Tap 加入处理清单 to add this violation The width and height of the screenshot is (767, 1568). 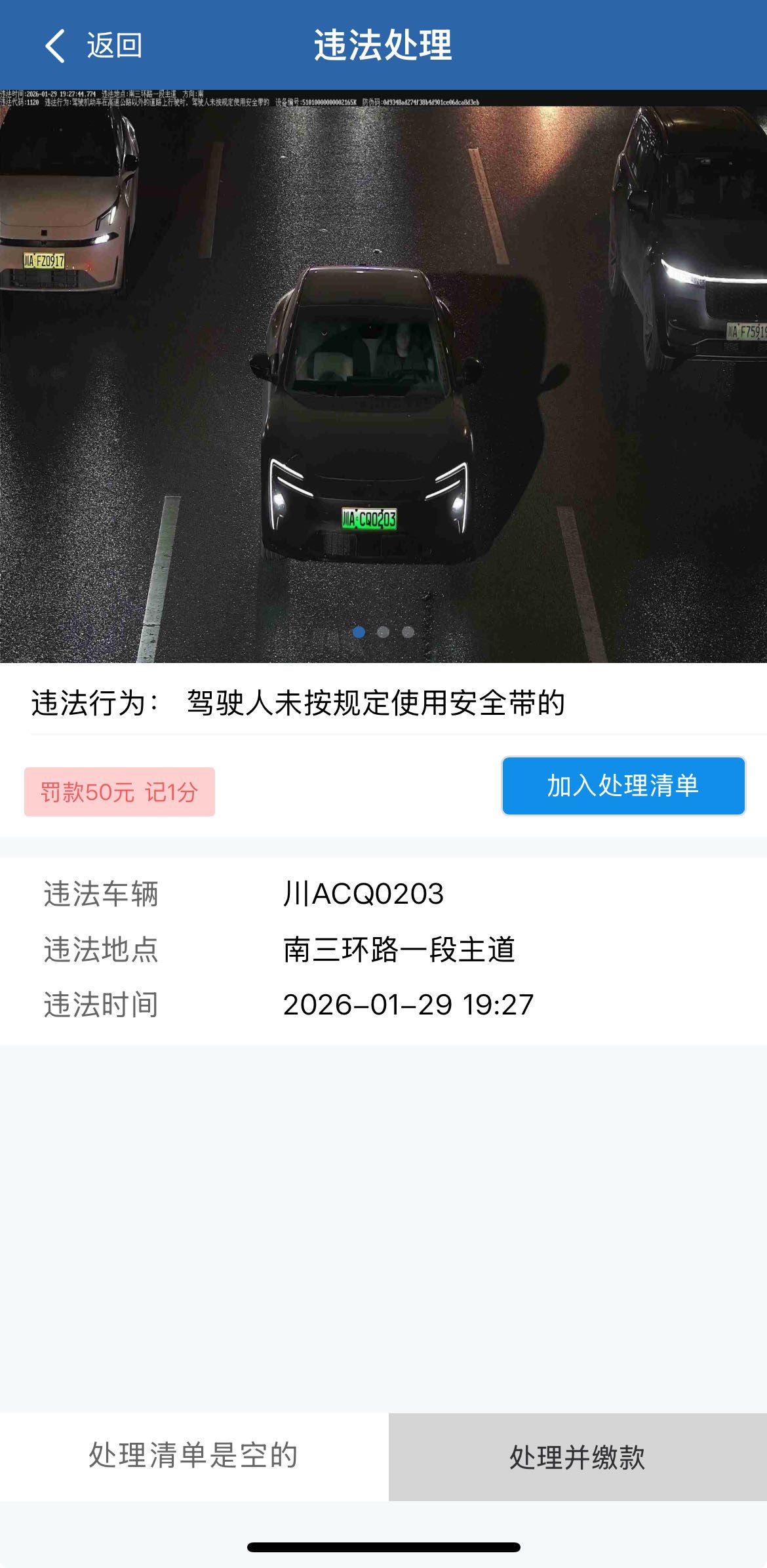click(x=623, y=786)
